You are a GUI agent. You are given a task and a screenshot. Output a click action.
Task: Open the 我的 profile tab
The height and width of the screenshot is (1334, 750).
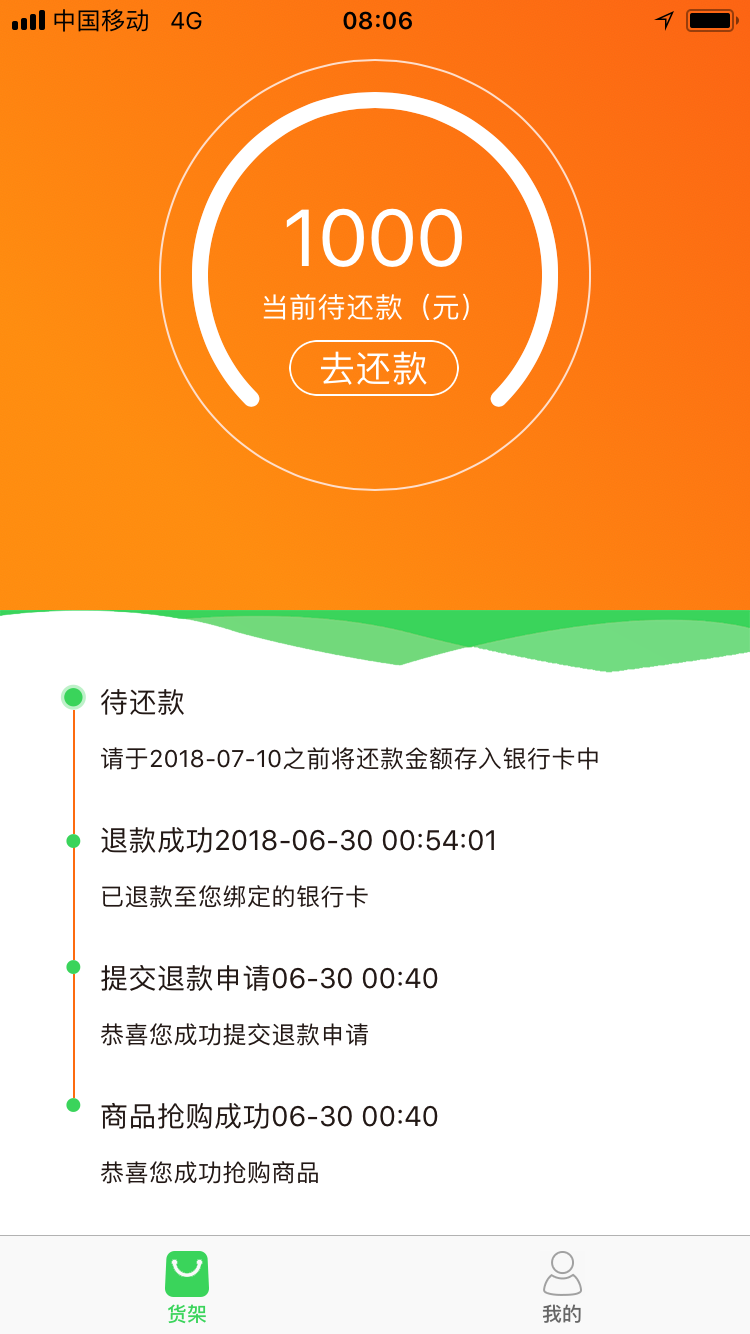tap(562, 1287)
